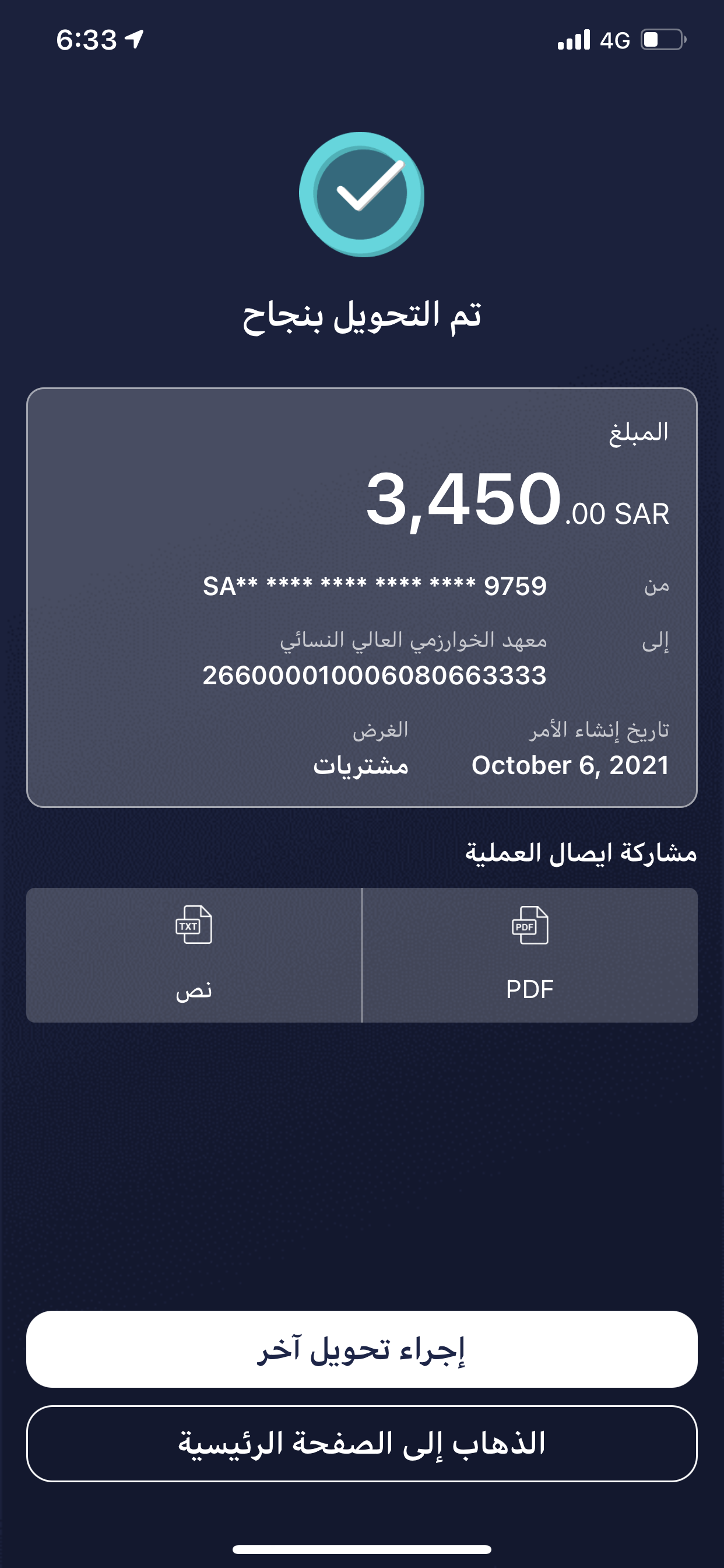Tap إجراء تحويل آخر to make another transfer

[x=361, y=1349]
